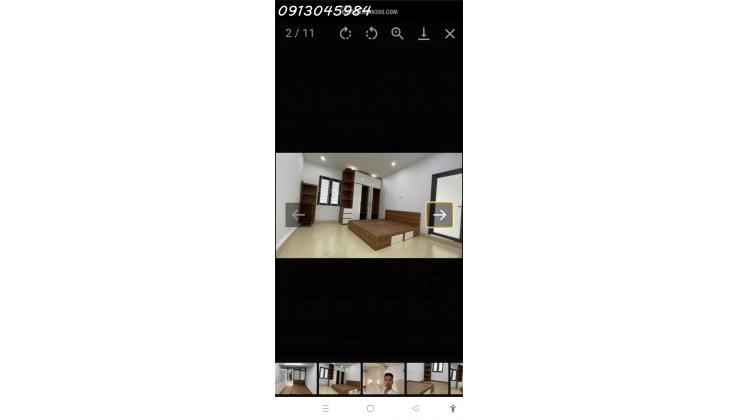Screen dimensions: 740x420
Task: Open the first thumbnail showing the hallway
Action: 296,379
